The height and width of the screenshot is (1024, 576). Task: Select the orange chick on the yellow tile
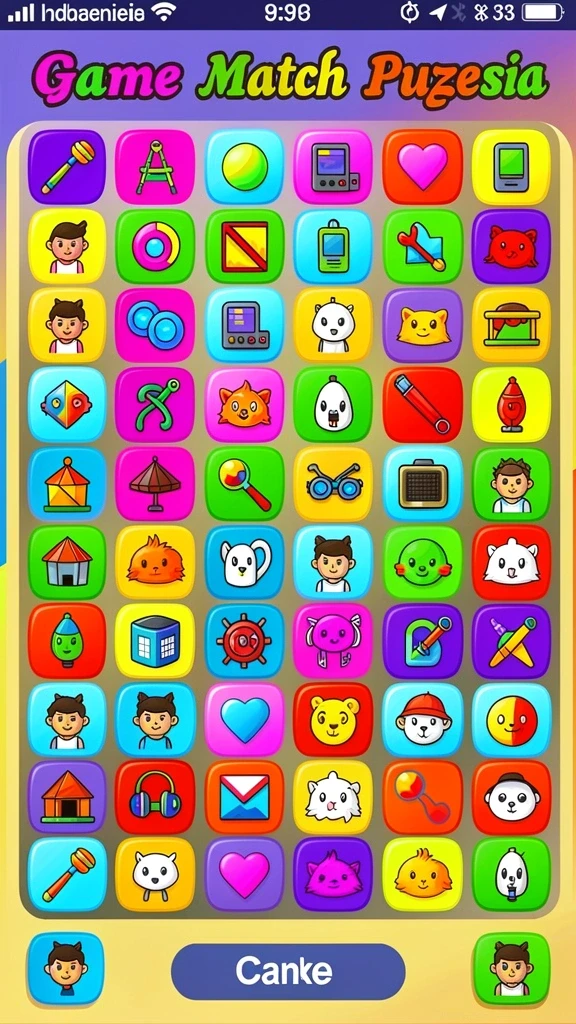[x=423, y=874]
